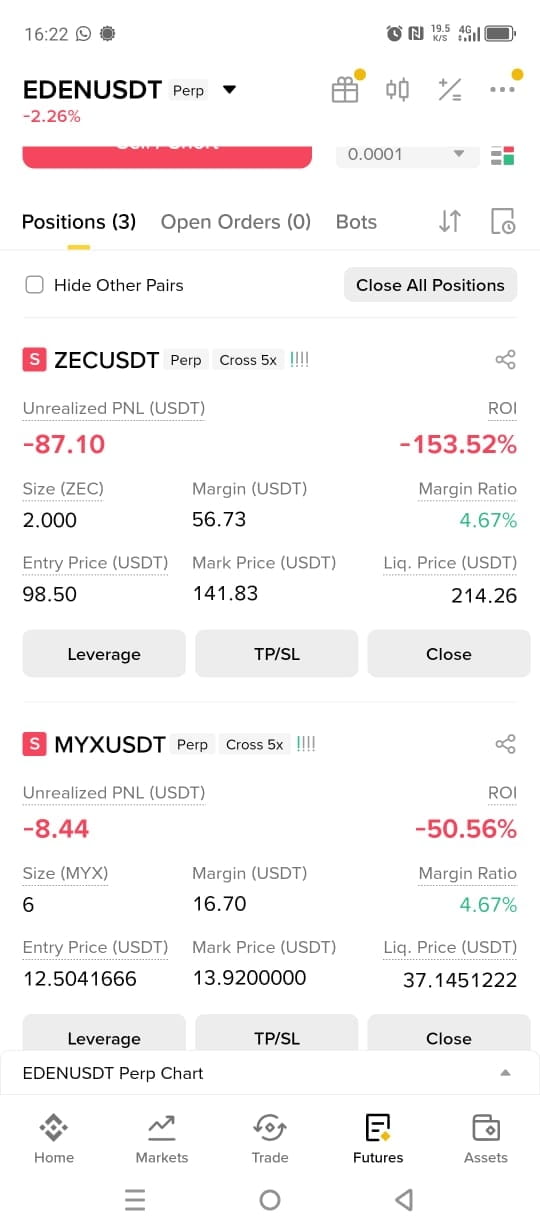Expand the EDENUSDT Perp Chart panel
The width and height of the screenshot is (540, 1230).
(270, 1073)
